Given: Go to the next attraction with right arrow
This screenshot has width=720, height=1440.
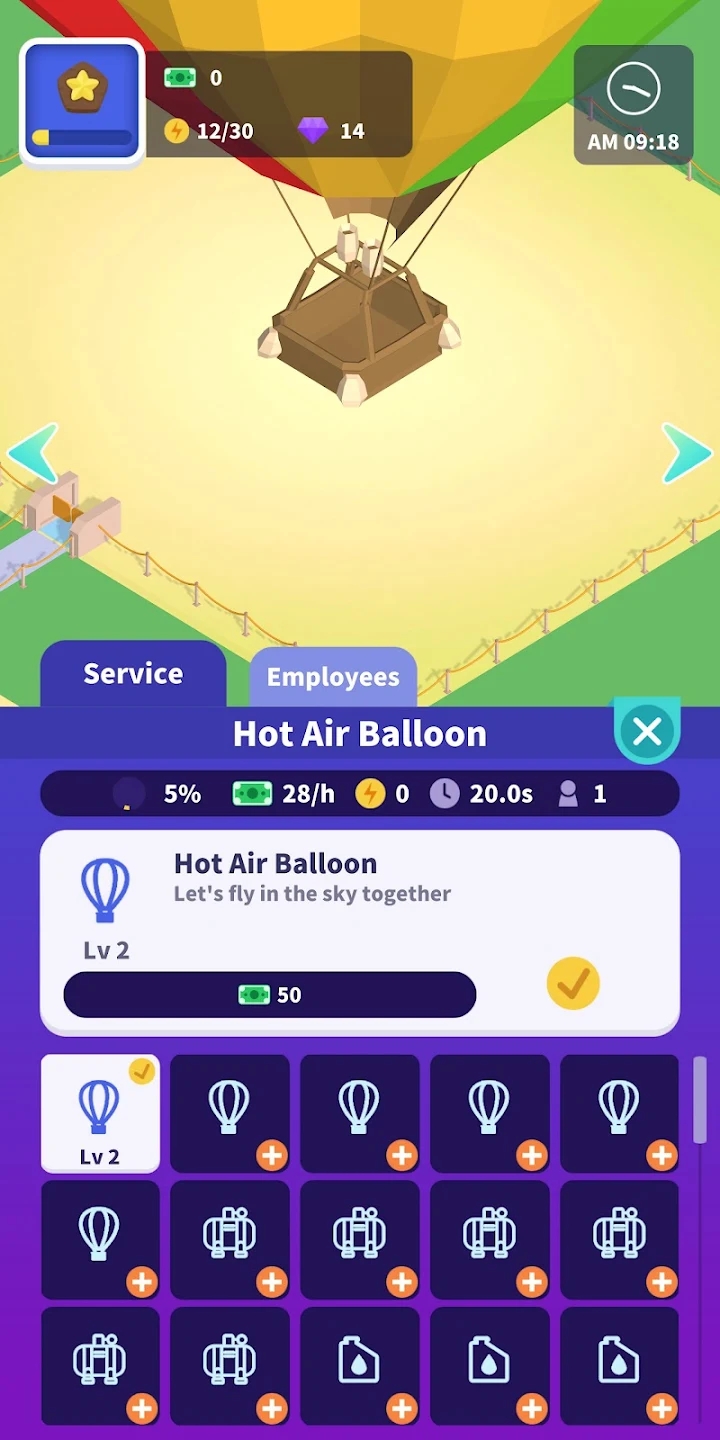Looking at the screenshot, I should tap(686, 453).
